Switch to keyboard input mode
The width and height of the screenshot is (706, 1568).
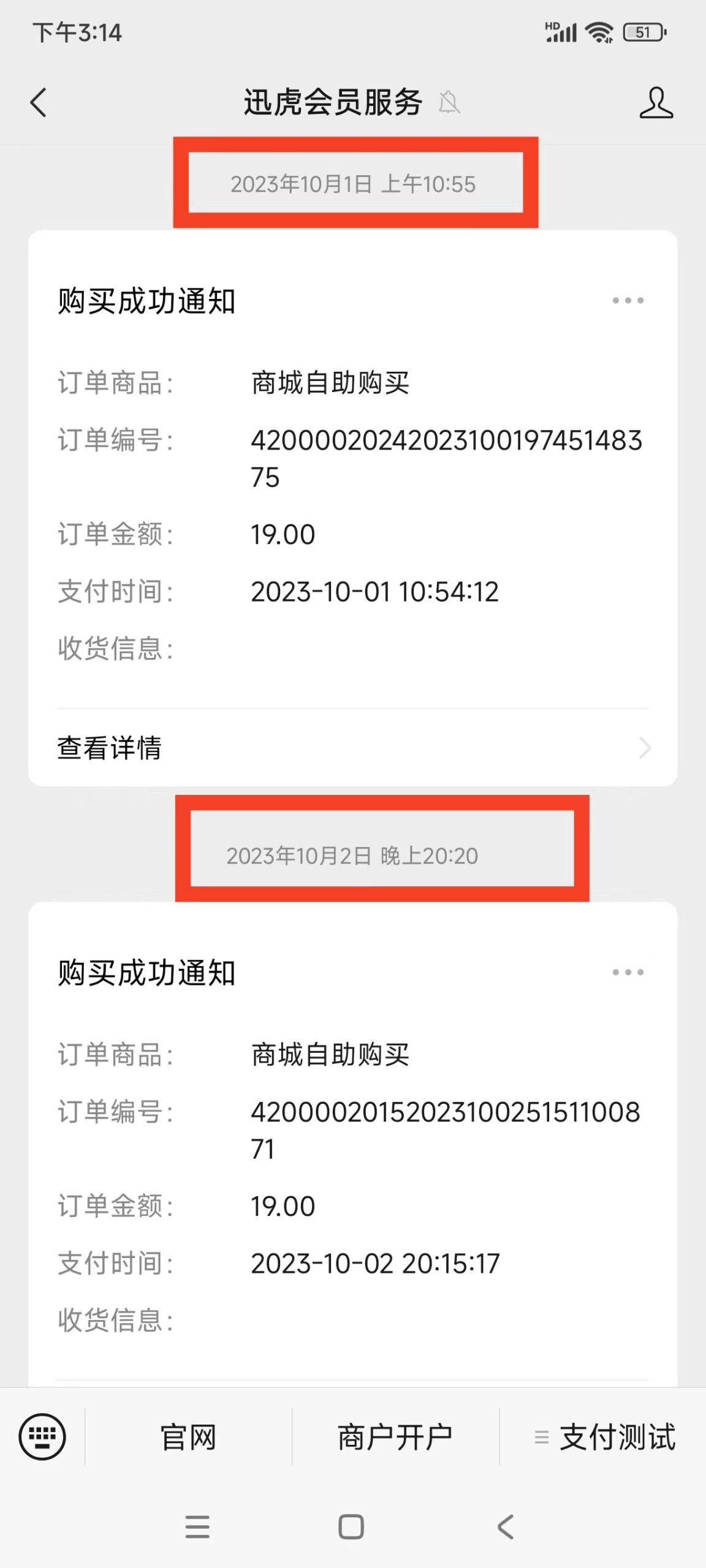click(x=42, y=1436)
